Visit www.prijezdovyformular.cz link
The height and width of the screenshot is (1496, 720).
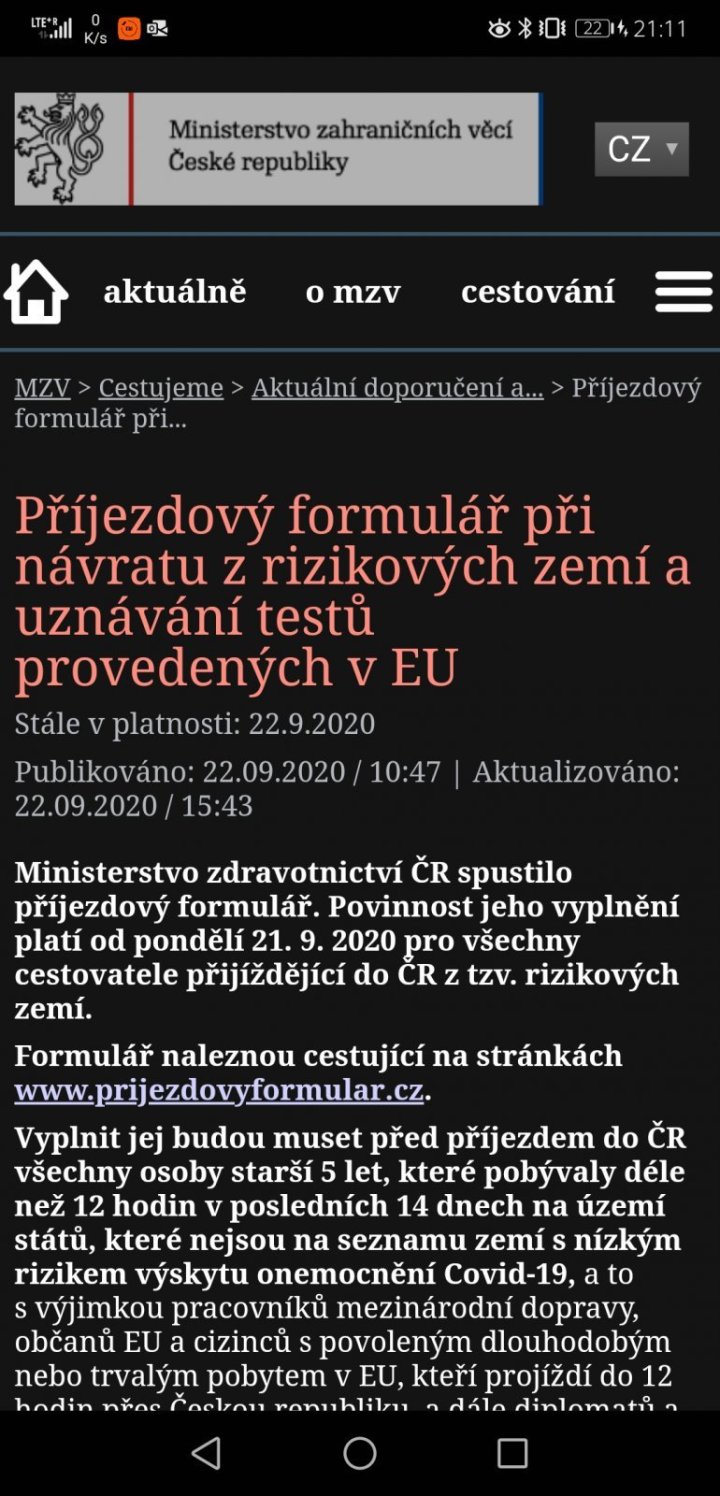point(219,1090)
